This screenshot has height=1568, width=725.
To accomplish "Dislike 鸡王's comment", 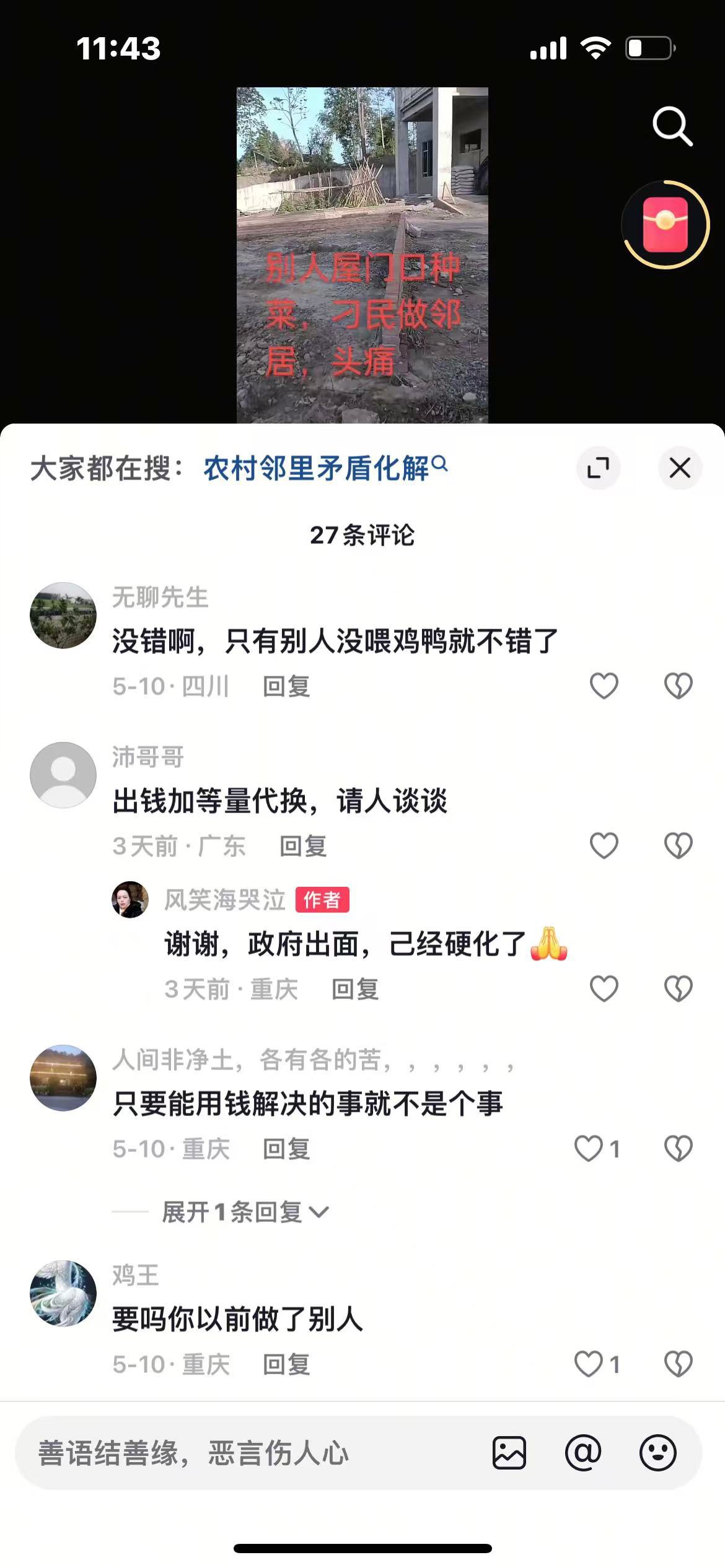I will [678, 1364].
